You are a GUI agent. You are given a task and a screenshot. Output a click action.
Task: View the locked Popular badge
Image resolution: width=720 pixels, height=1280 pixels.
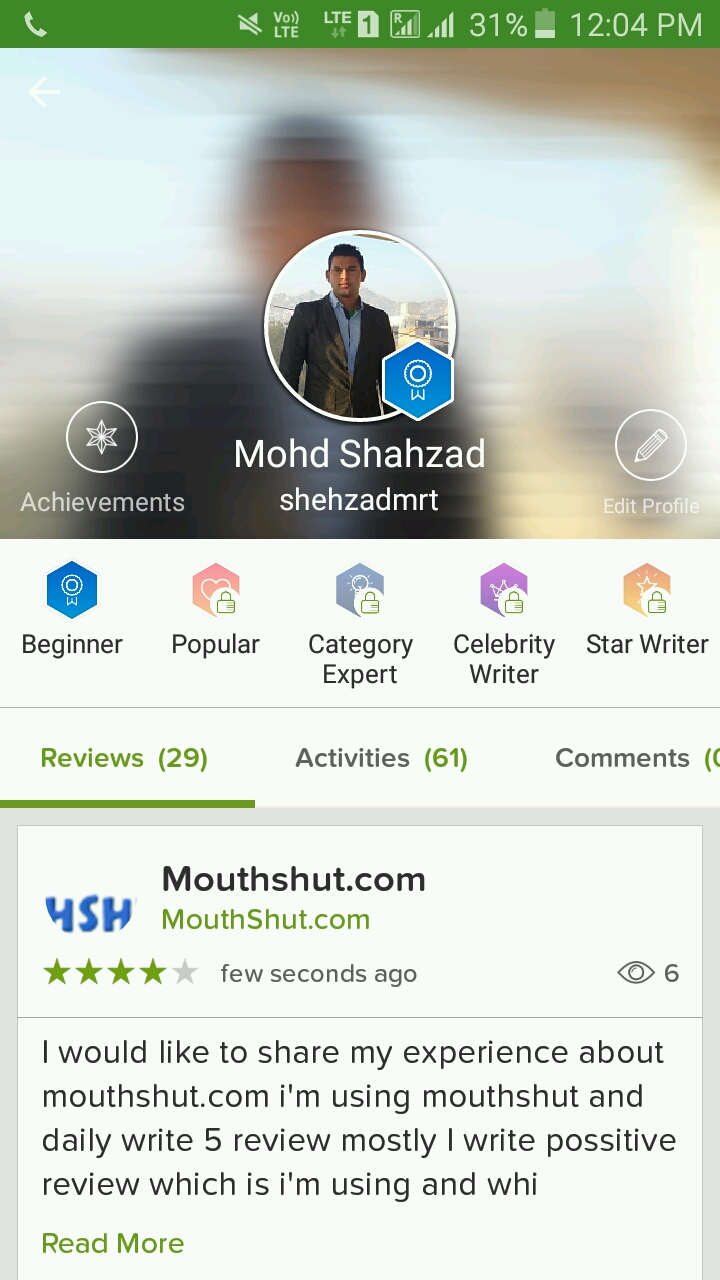click(216, 590)
